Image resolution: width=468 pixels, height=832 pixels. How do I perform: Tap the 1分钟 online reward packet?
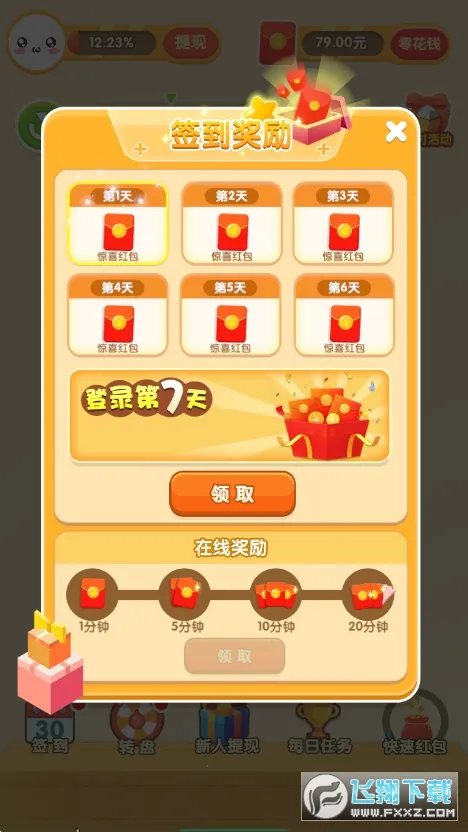tap(92, 594)
